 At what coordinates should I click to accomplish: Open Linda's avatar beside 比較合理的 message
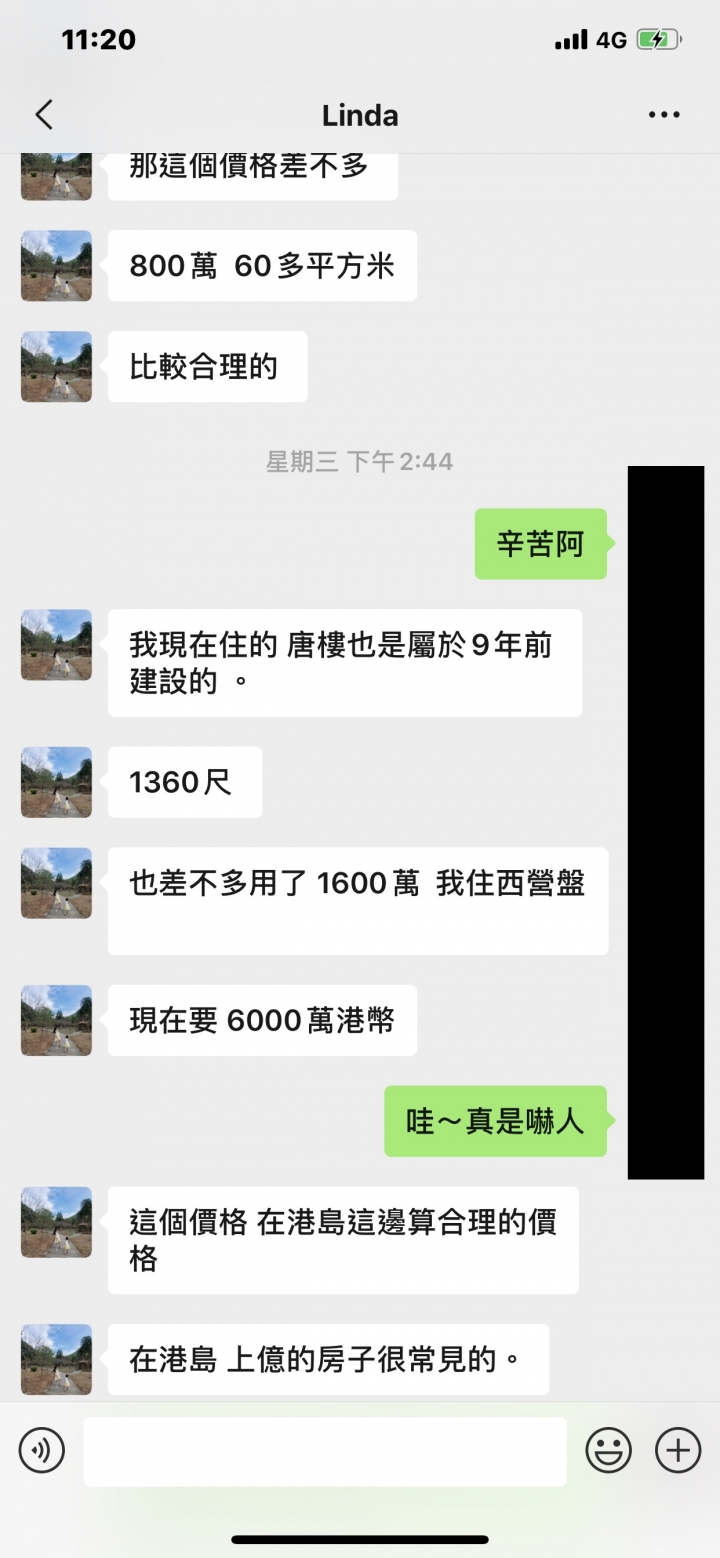tap(56, 367)
